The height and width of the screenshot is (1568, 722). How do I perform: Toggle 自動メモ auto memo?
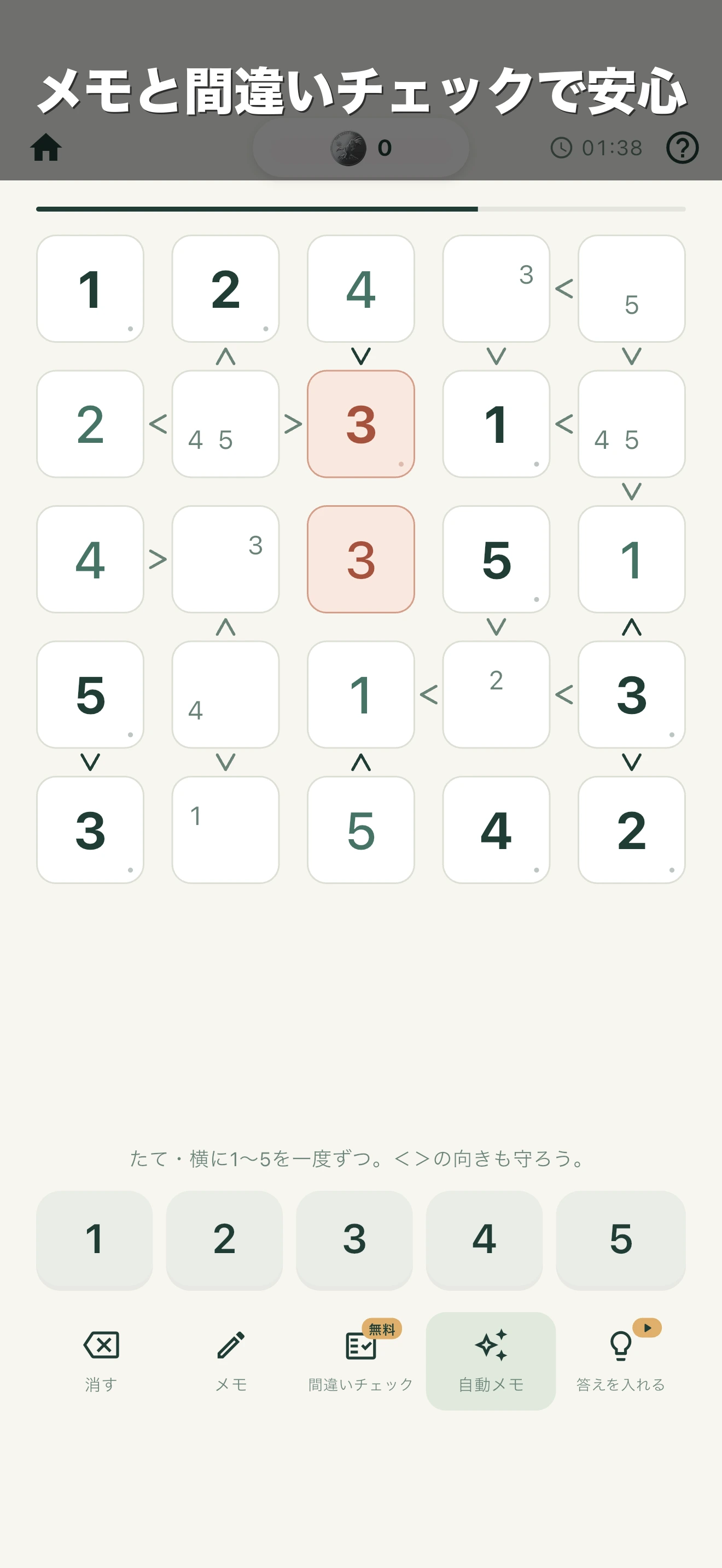(491, 1361)
